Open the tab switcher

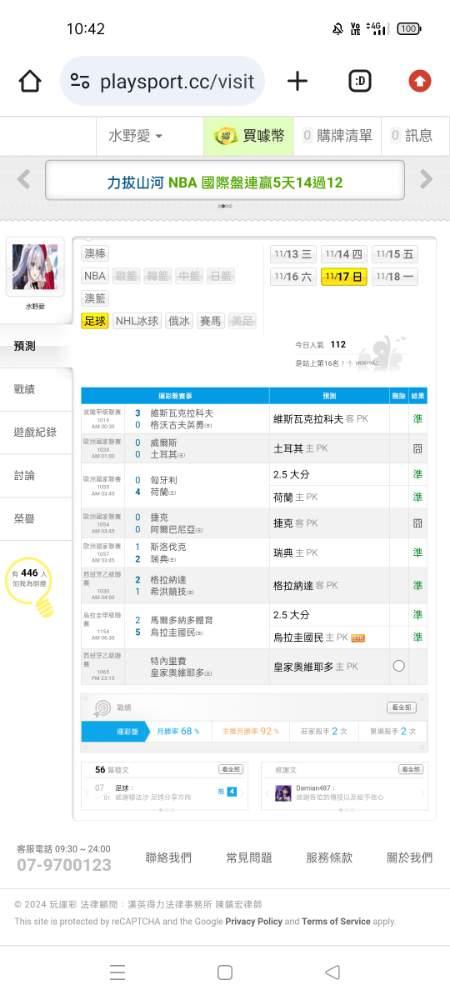[360, 81]
